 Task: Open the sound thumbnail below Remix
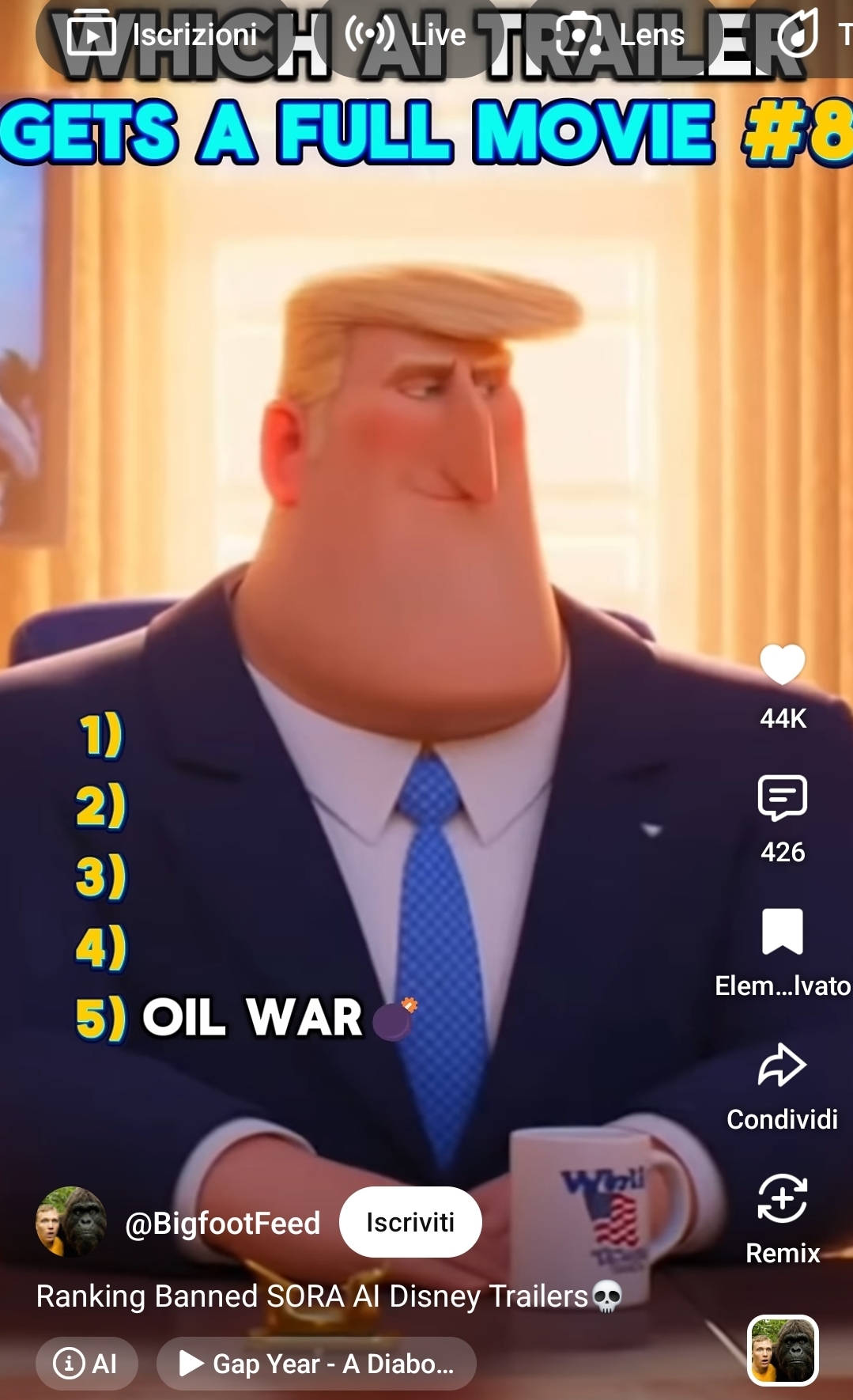click(x=783, y=1350)
